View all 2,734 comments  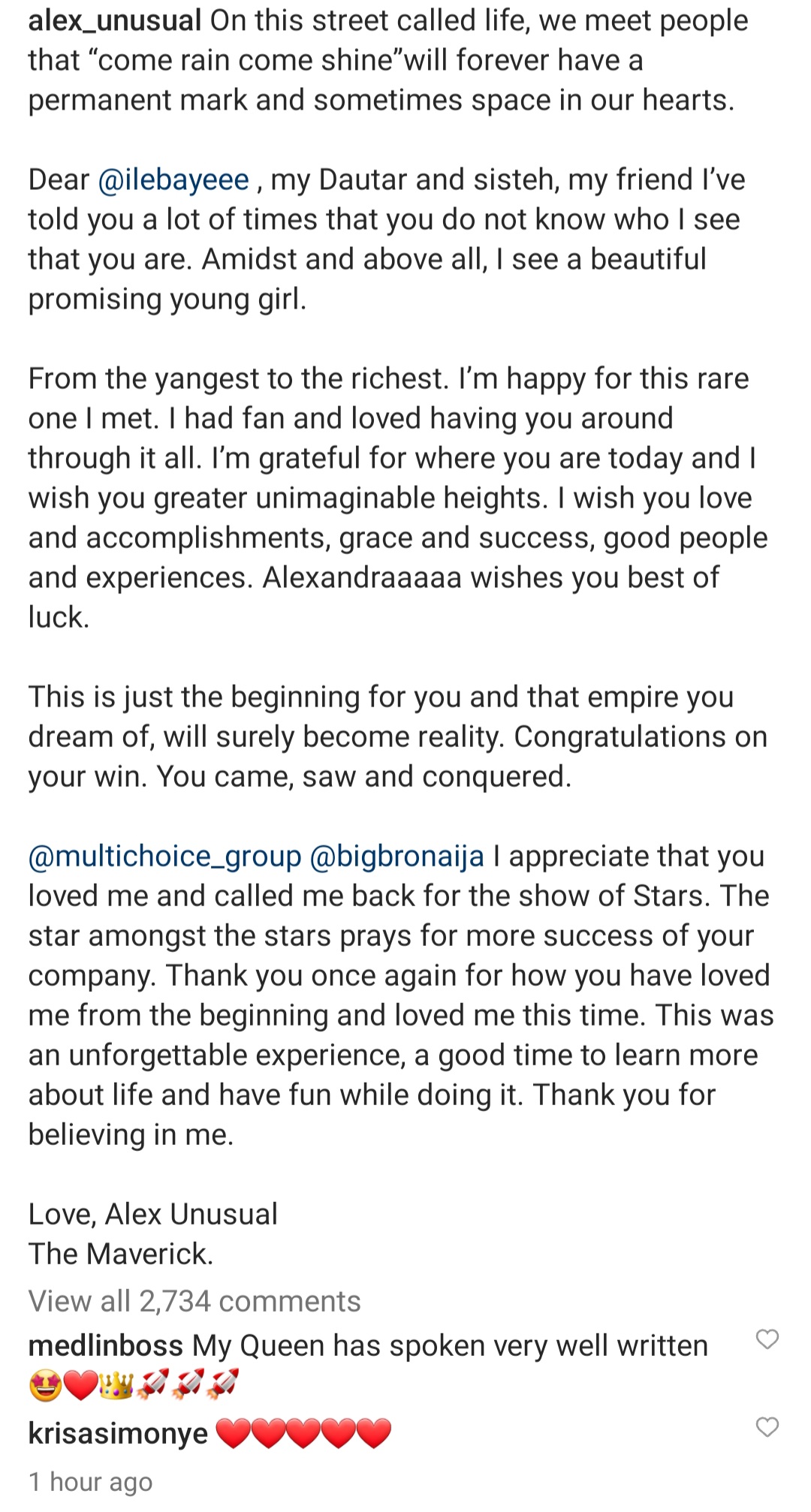[194, 1301]
